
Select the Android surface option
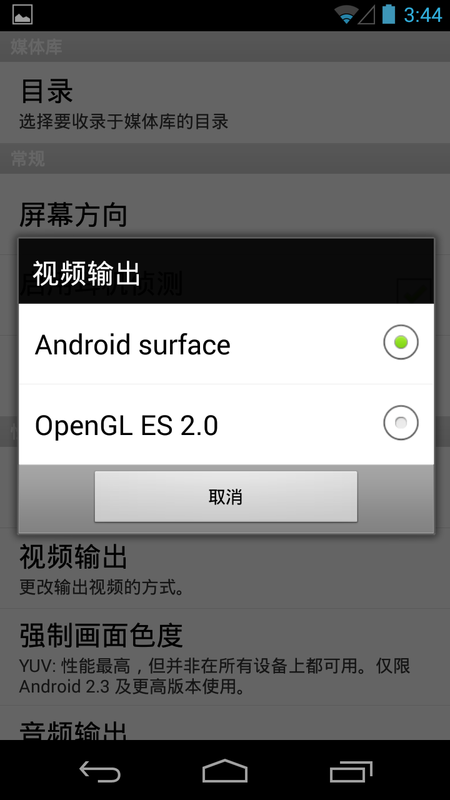tap(226, 344)
